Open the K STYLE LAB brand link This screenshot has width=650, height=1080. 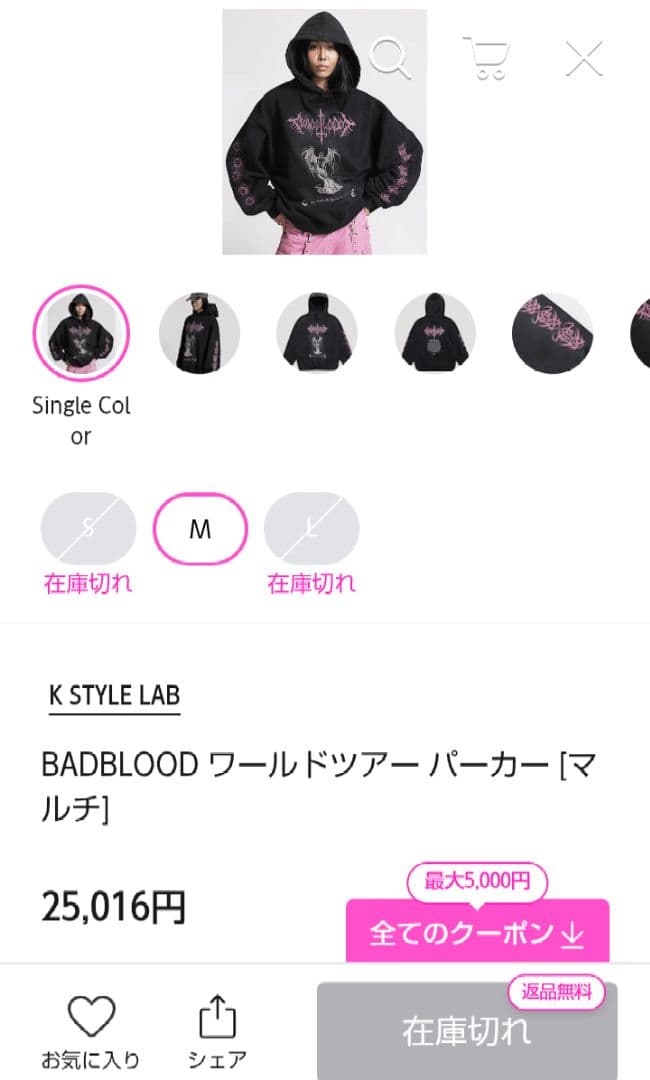pyautogui.click(x=114, y=696)
